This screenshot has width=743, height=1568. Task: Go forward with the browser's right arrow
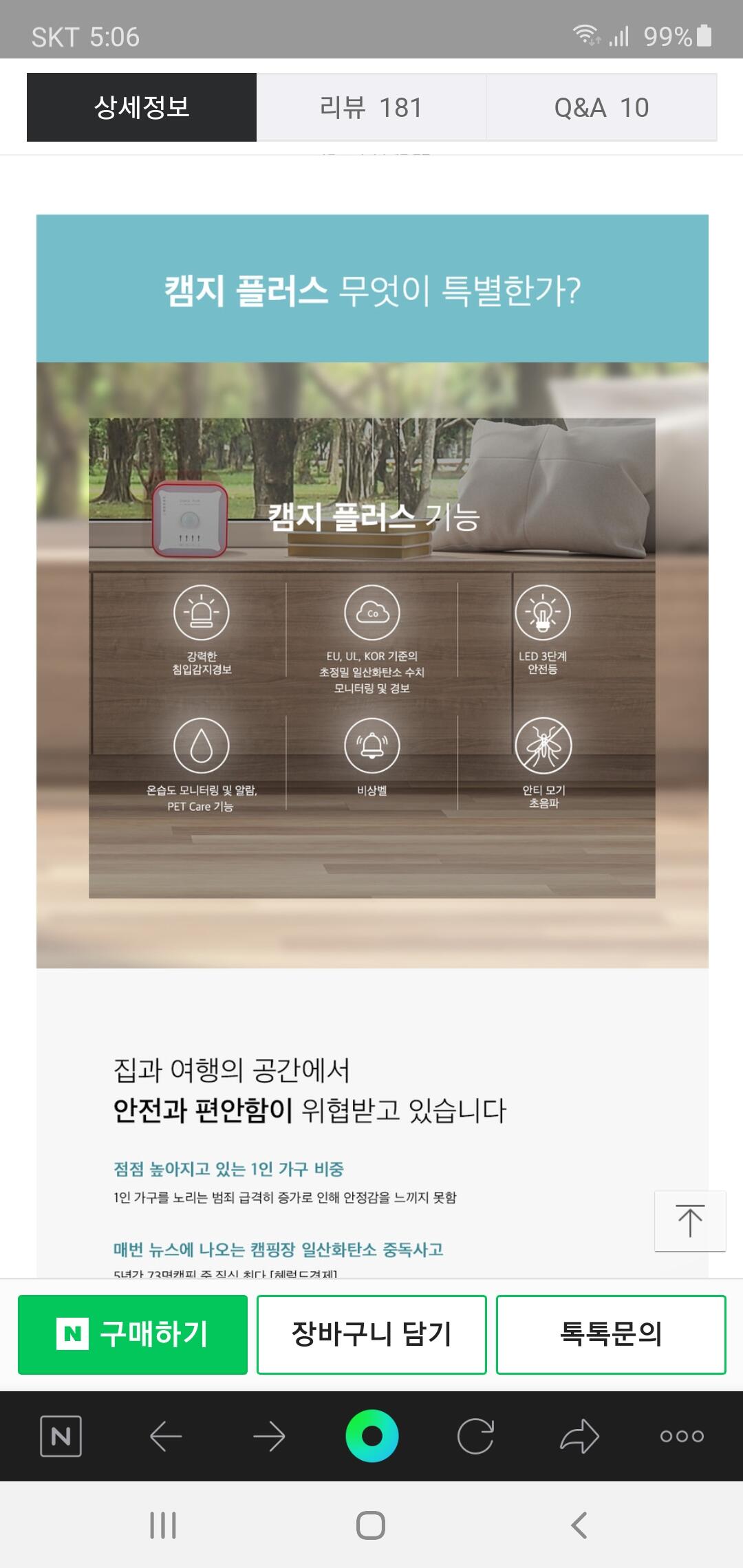(268, 1436)
